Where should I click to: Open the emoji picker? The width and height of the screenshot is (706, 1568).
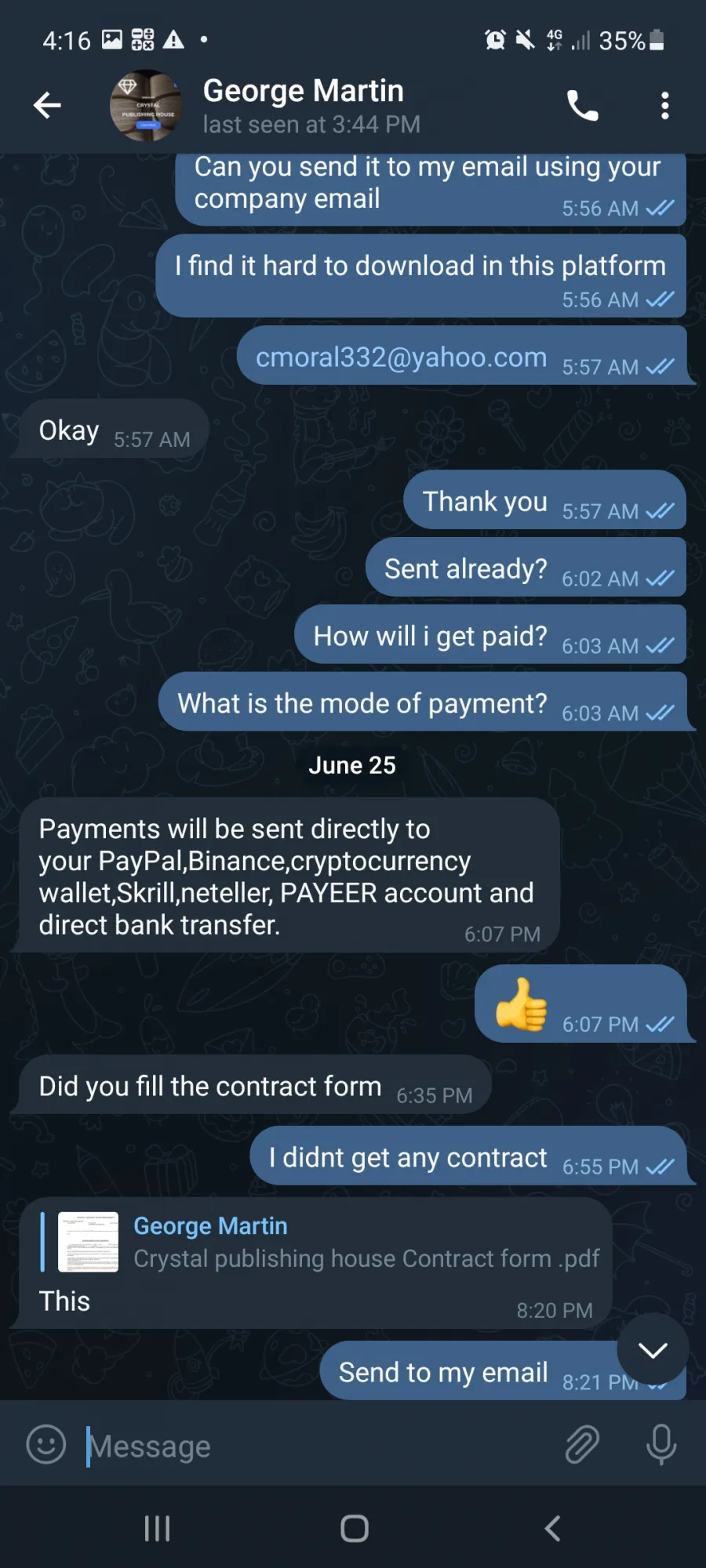click(x=46, y=1444)
